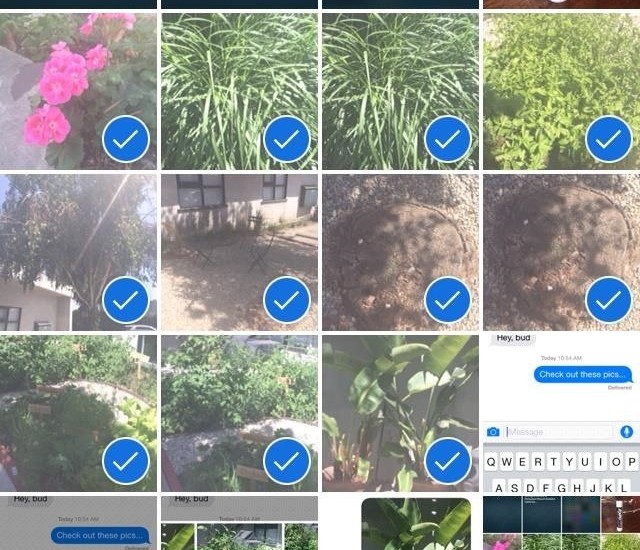Unselect the banana plant leaves photo
Viewport: 640px width, 550px height.
pyautogui.click(x=447, y=460)
